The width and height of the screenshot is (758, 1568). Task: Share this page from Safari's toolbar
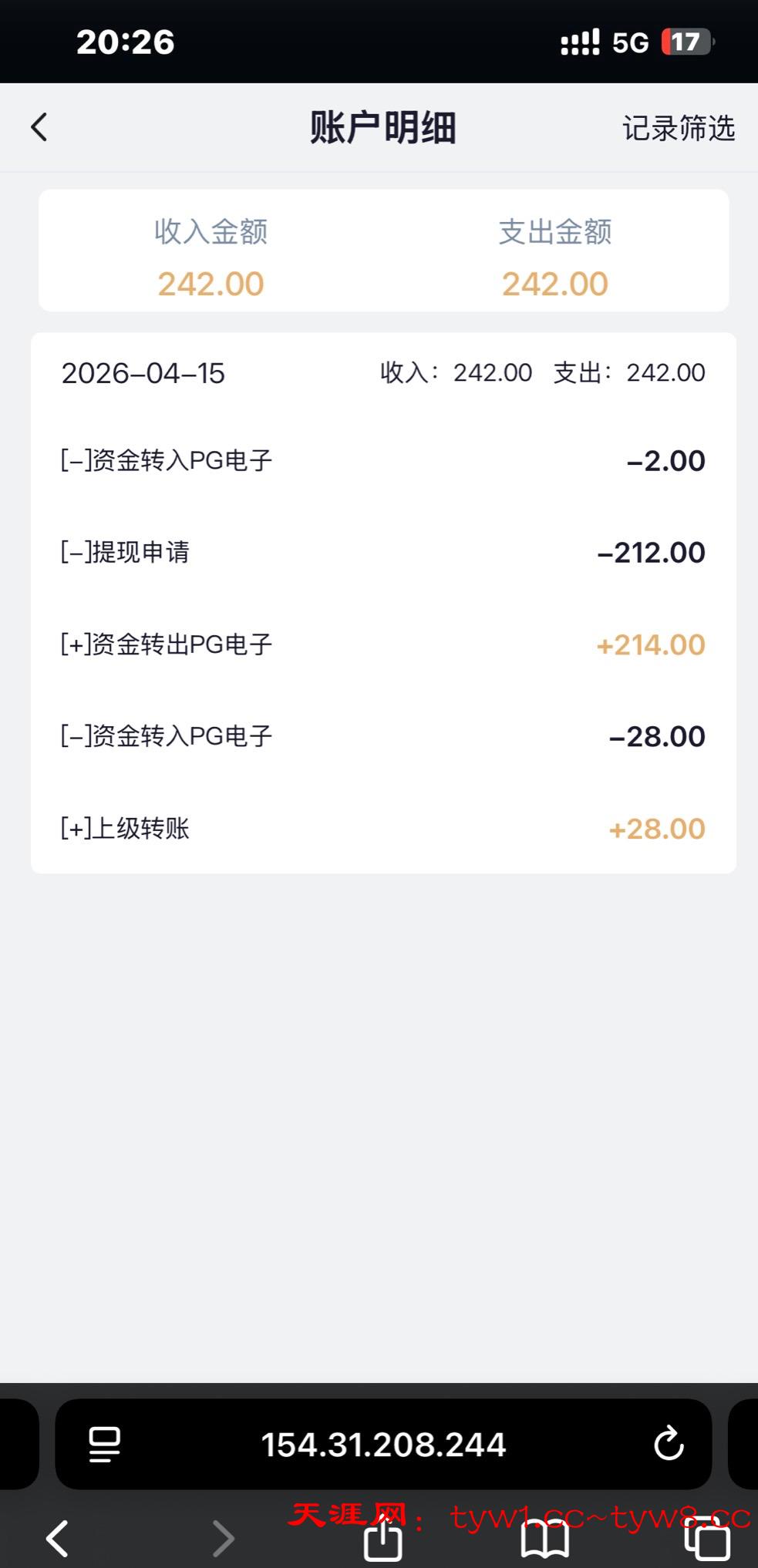tap(383, 1540)
